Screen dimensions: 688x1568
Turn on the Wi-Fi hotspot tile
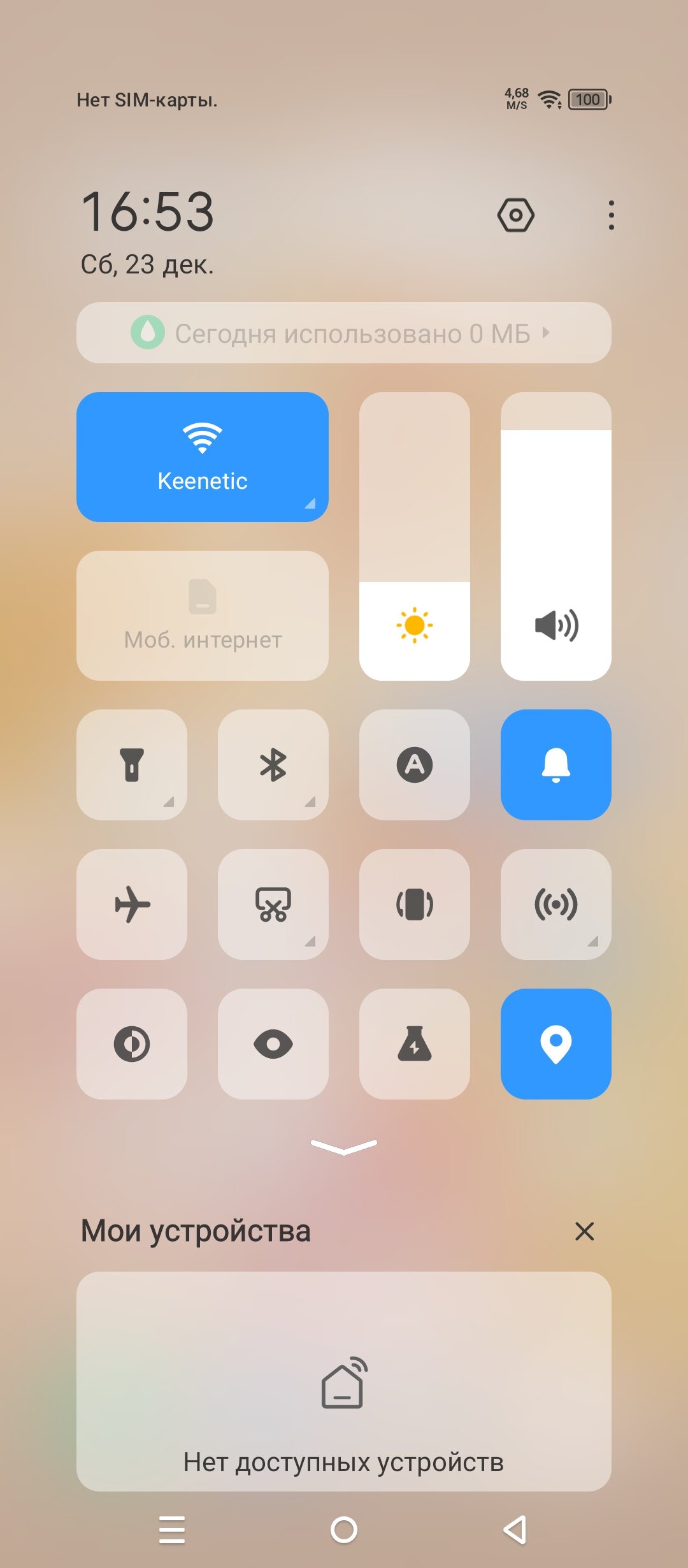click(556, 904)
